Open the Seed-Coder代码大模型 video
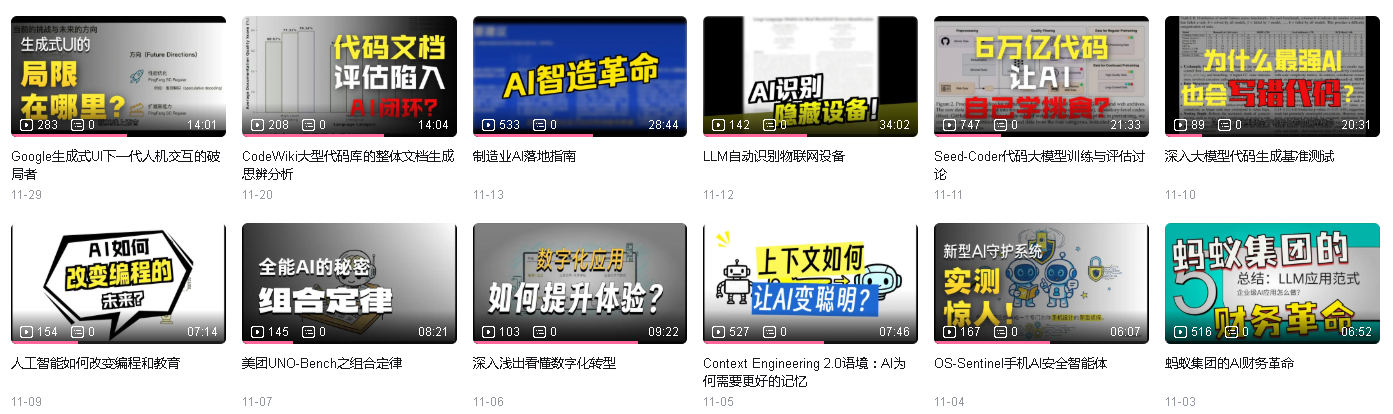This screenshot has height=414, width=1393. tap(1041, 76)
